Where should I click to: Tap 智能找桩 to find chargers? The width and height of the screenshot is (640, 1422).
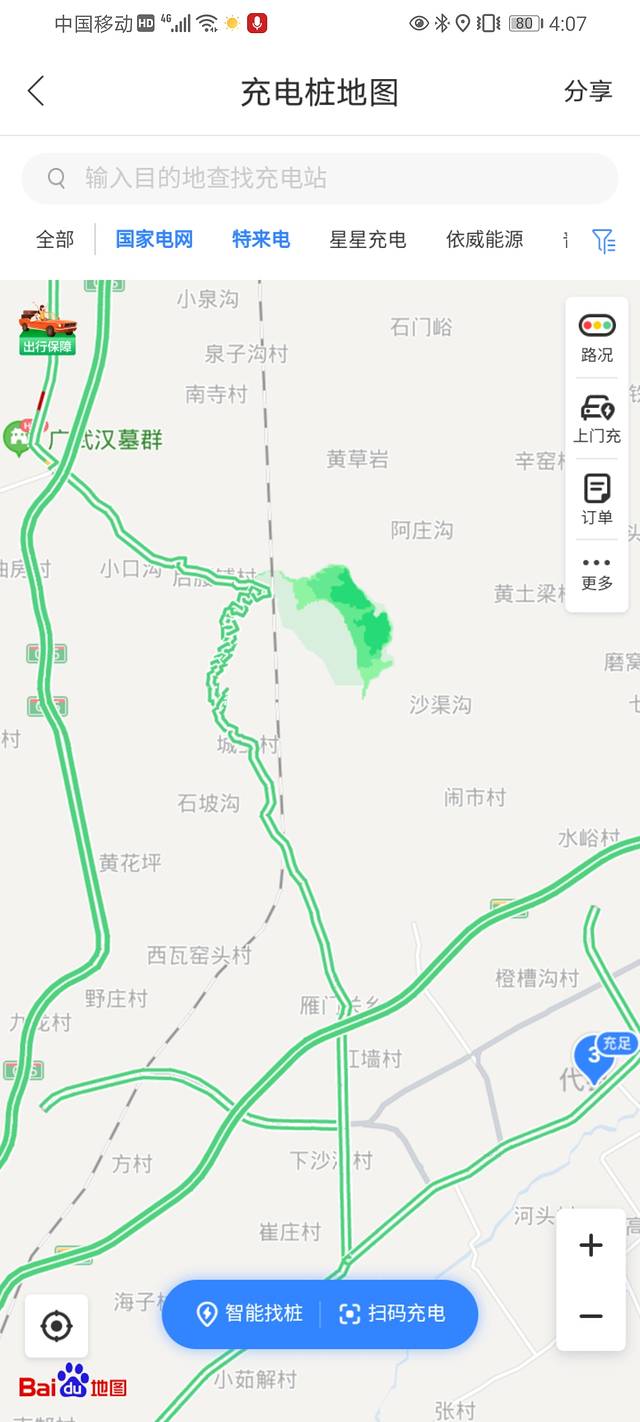click(x=250, y=1313)
